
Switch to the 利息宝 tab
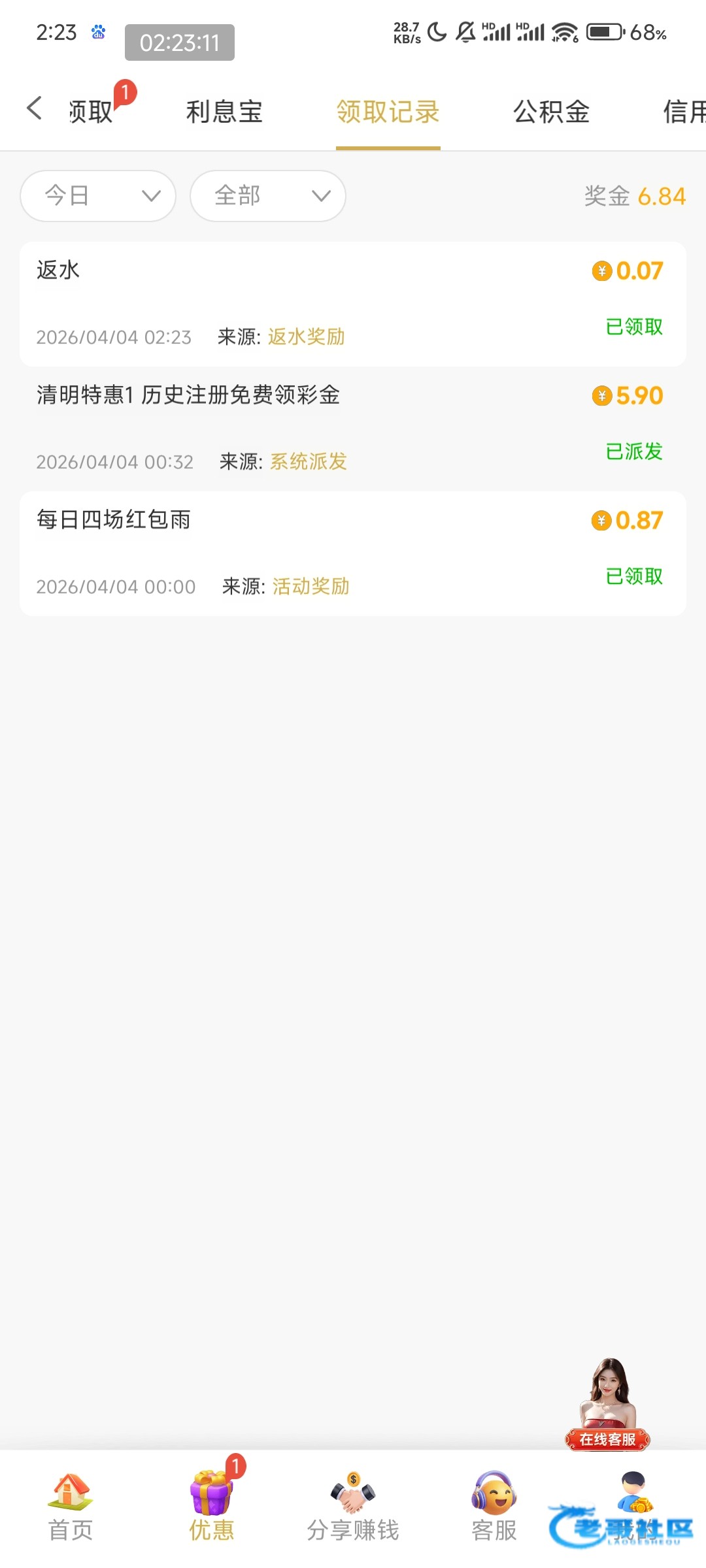tap(224, 112)
